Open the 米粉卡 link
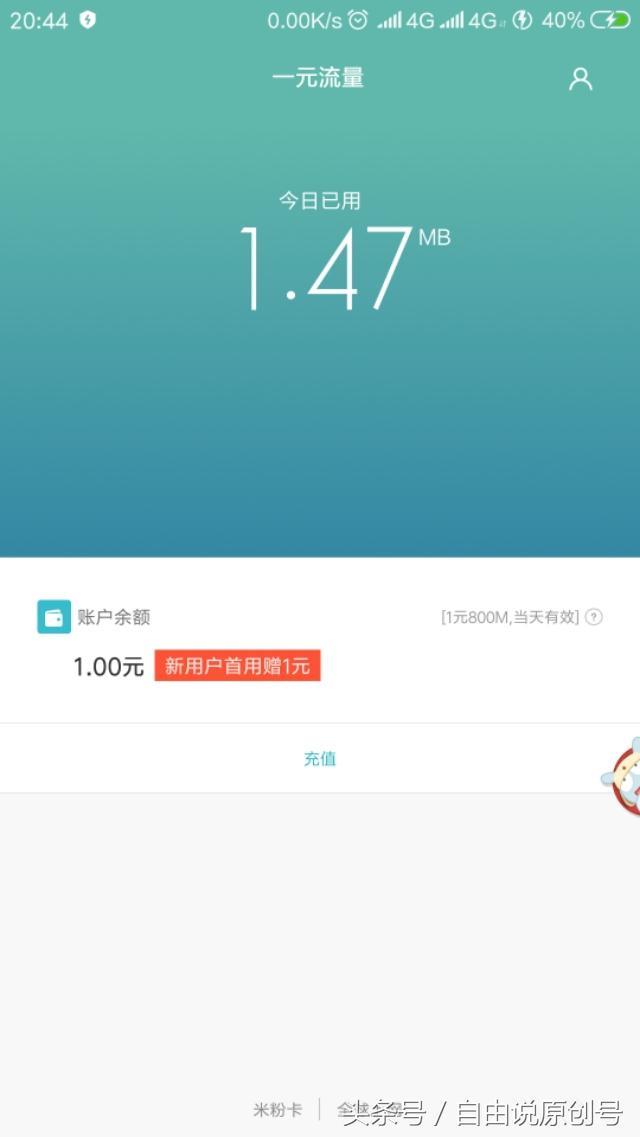The height and width of the screenshot is (1137, 640). coord(278,1110)
